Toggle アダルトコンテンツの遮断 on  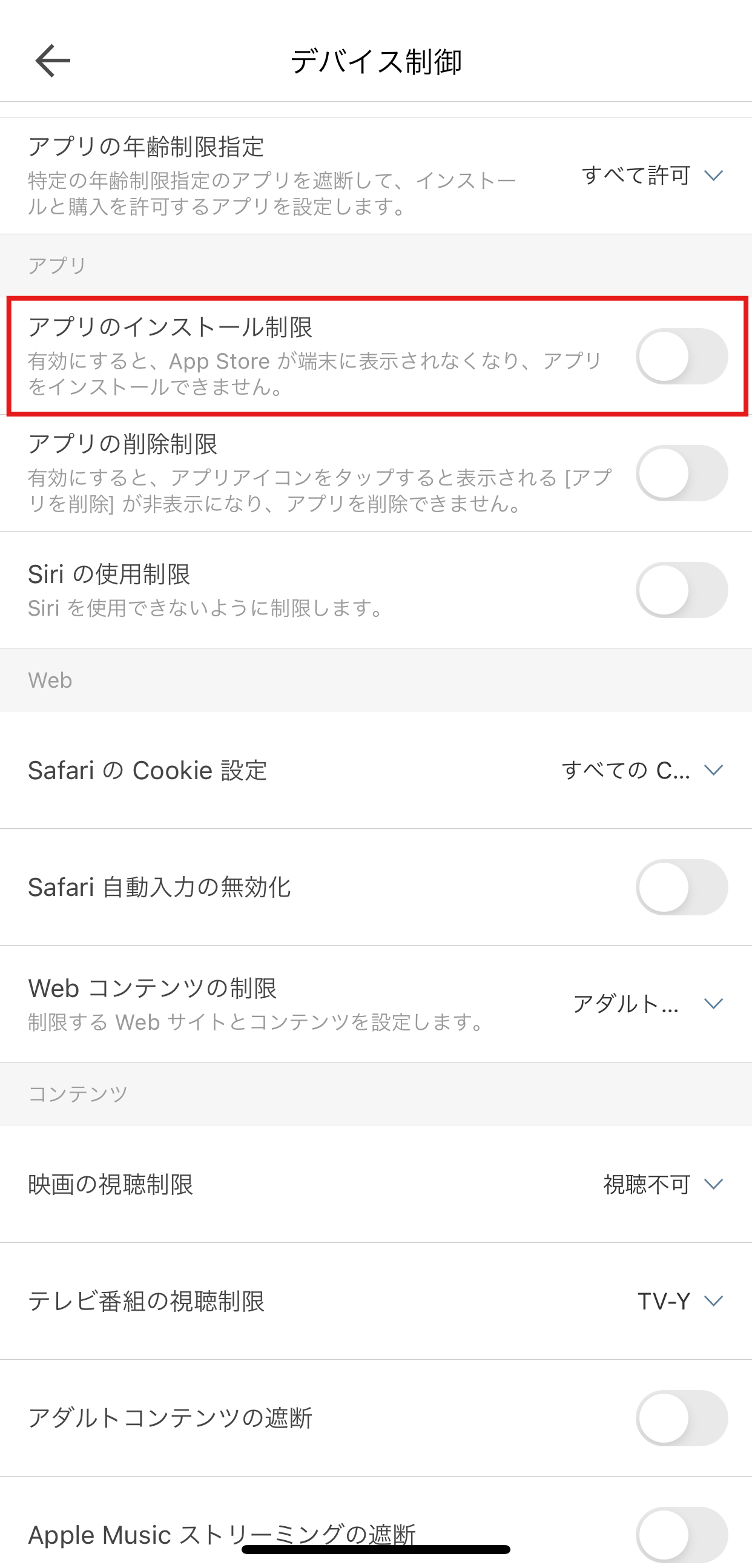point(681,1418)
